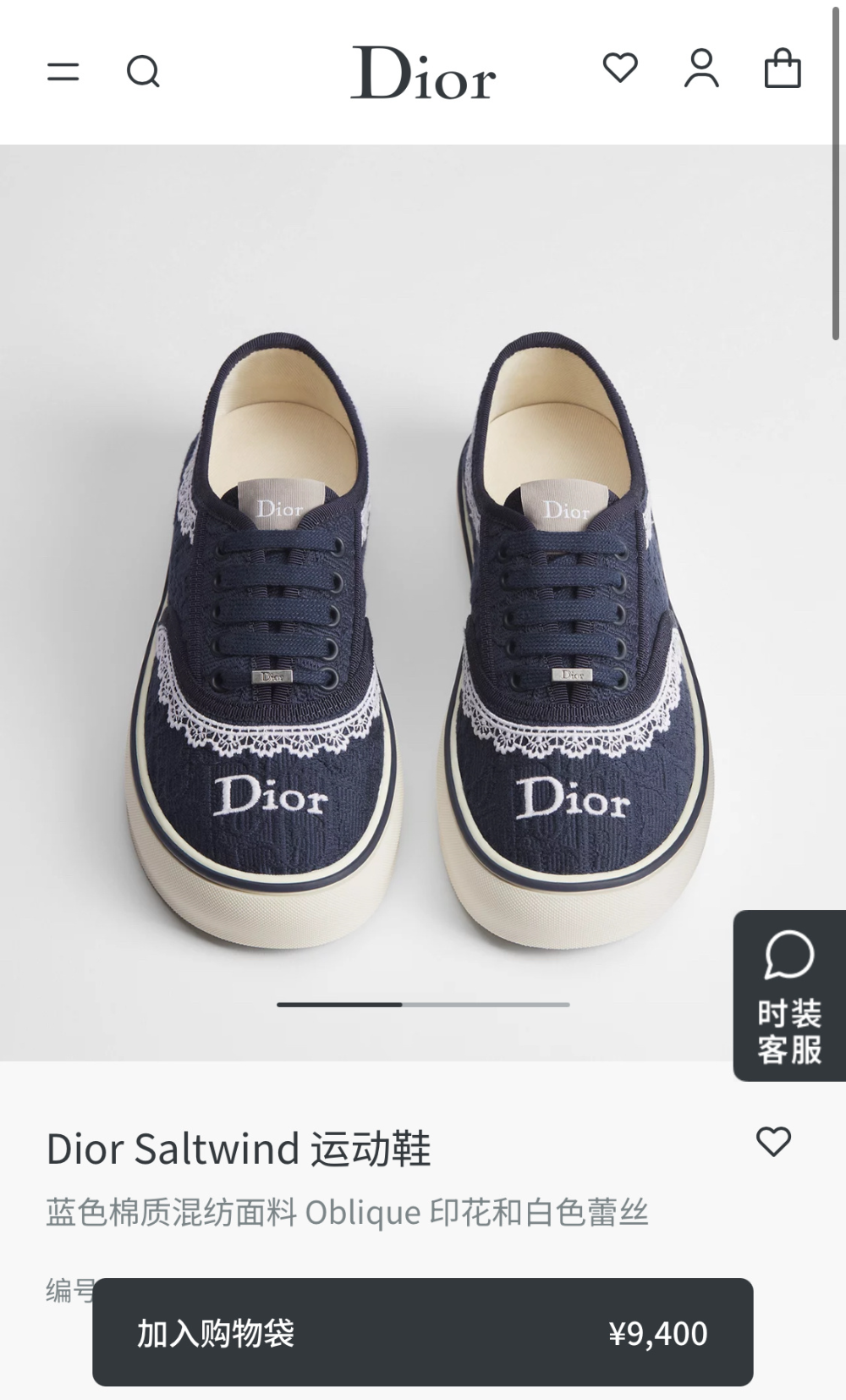
Task: Open the wishlist heart in the header
Action: [620, 68]
